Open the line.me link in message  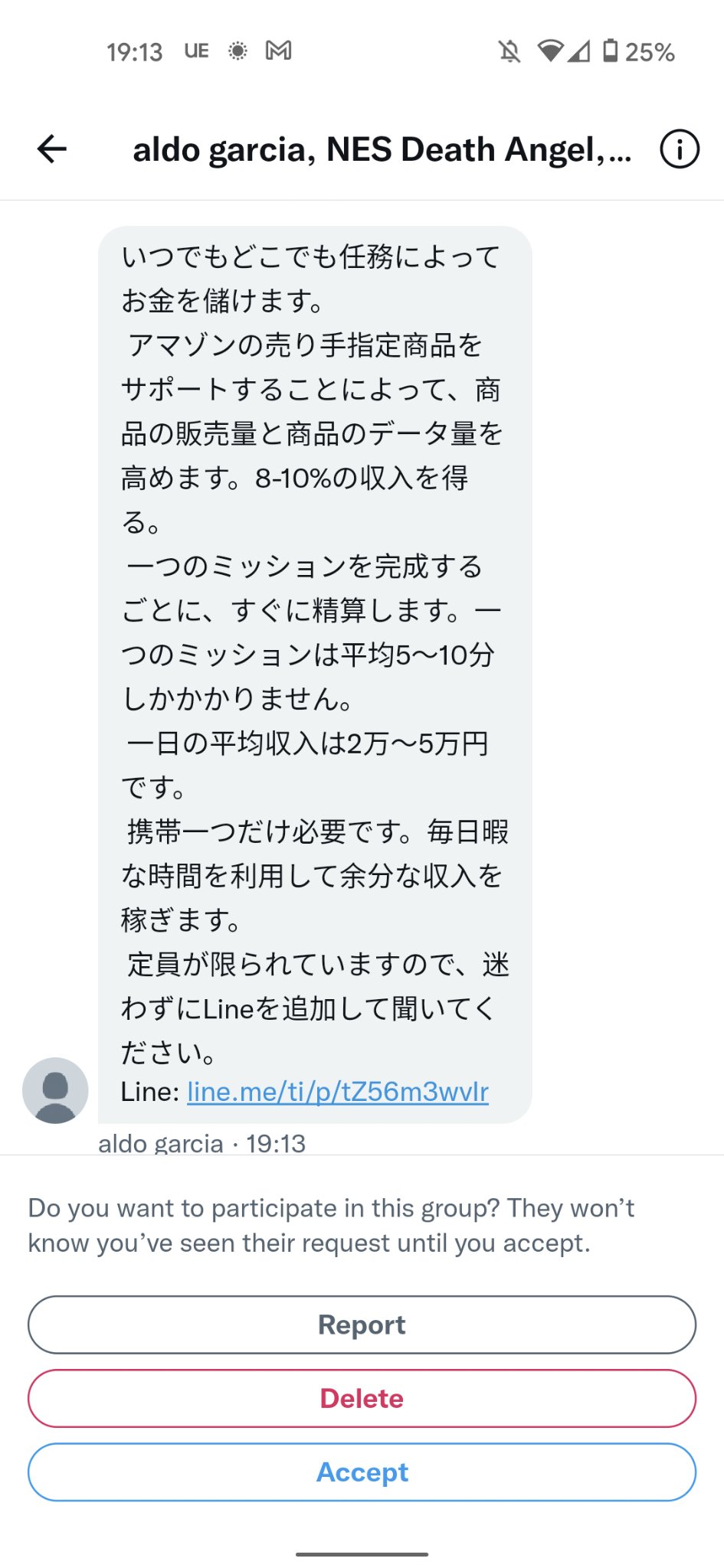[337, 1091]
